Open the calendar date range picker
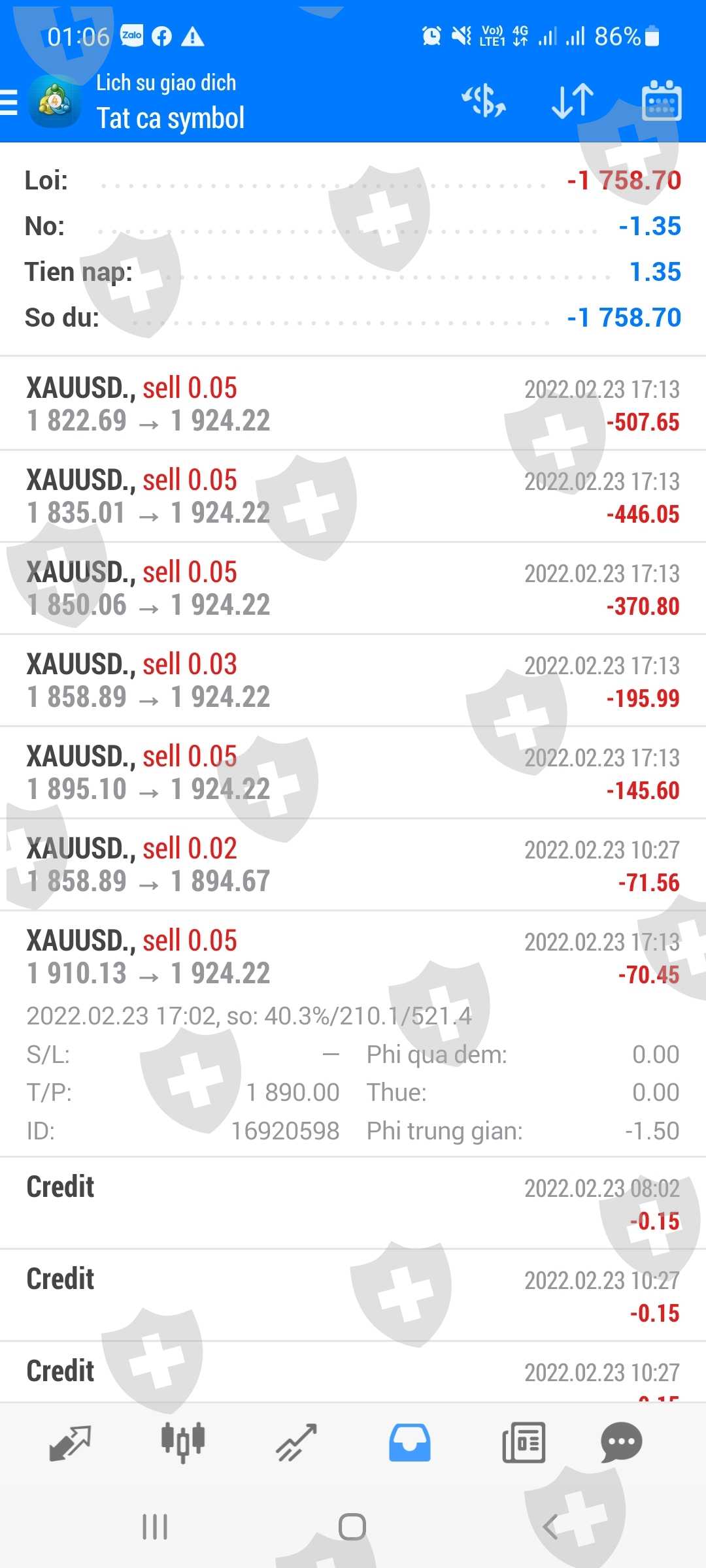The height and width of the screenshot is (1568, 706). 662,101
